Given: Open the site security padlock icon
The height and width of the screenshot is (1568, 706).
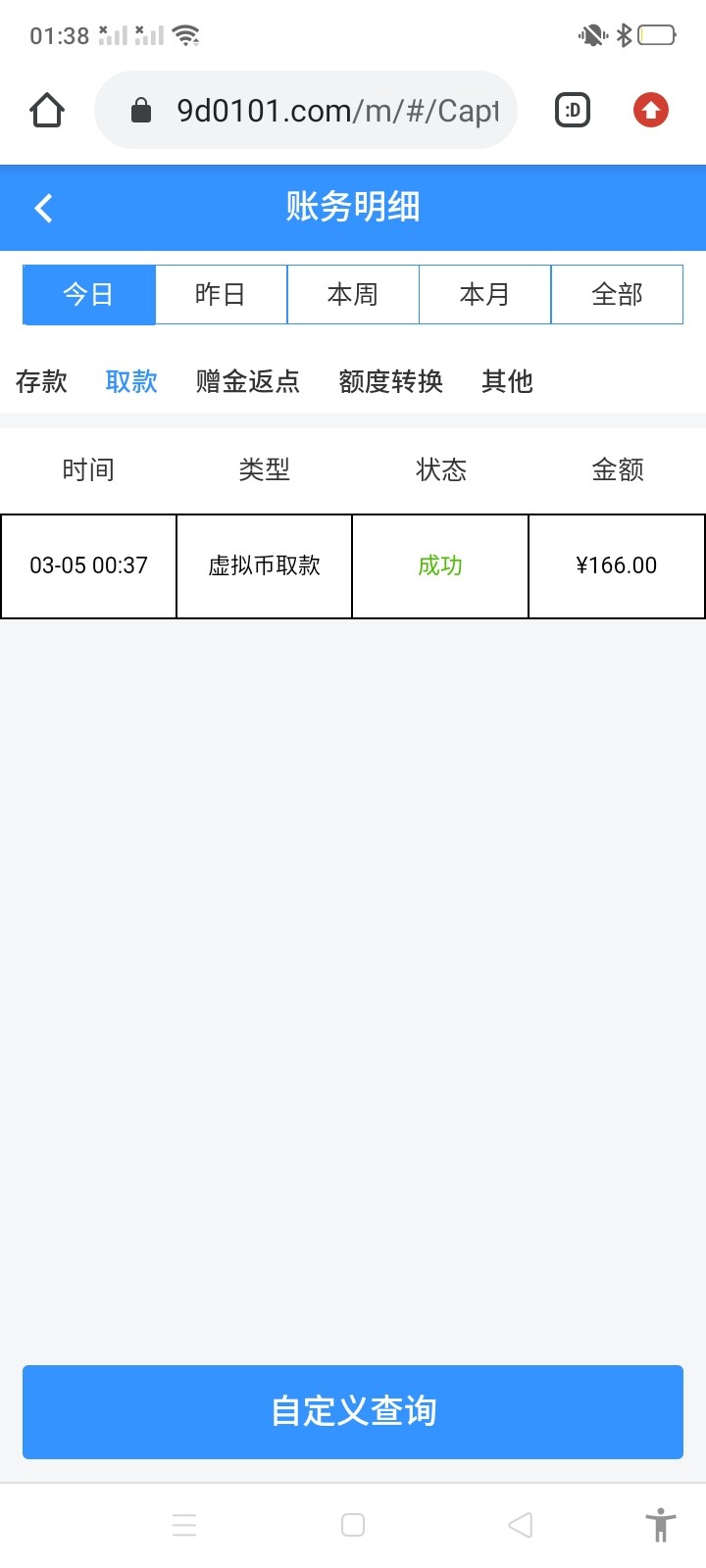Looking at the screenshot, I should [140, 110].
